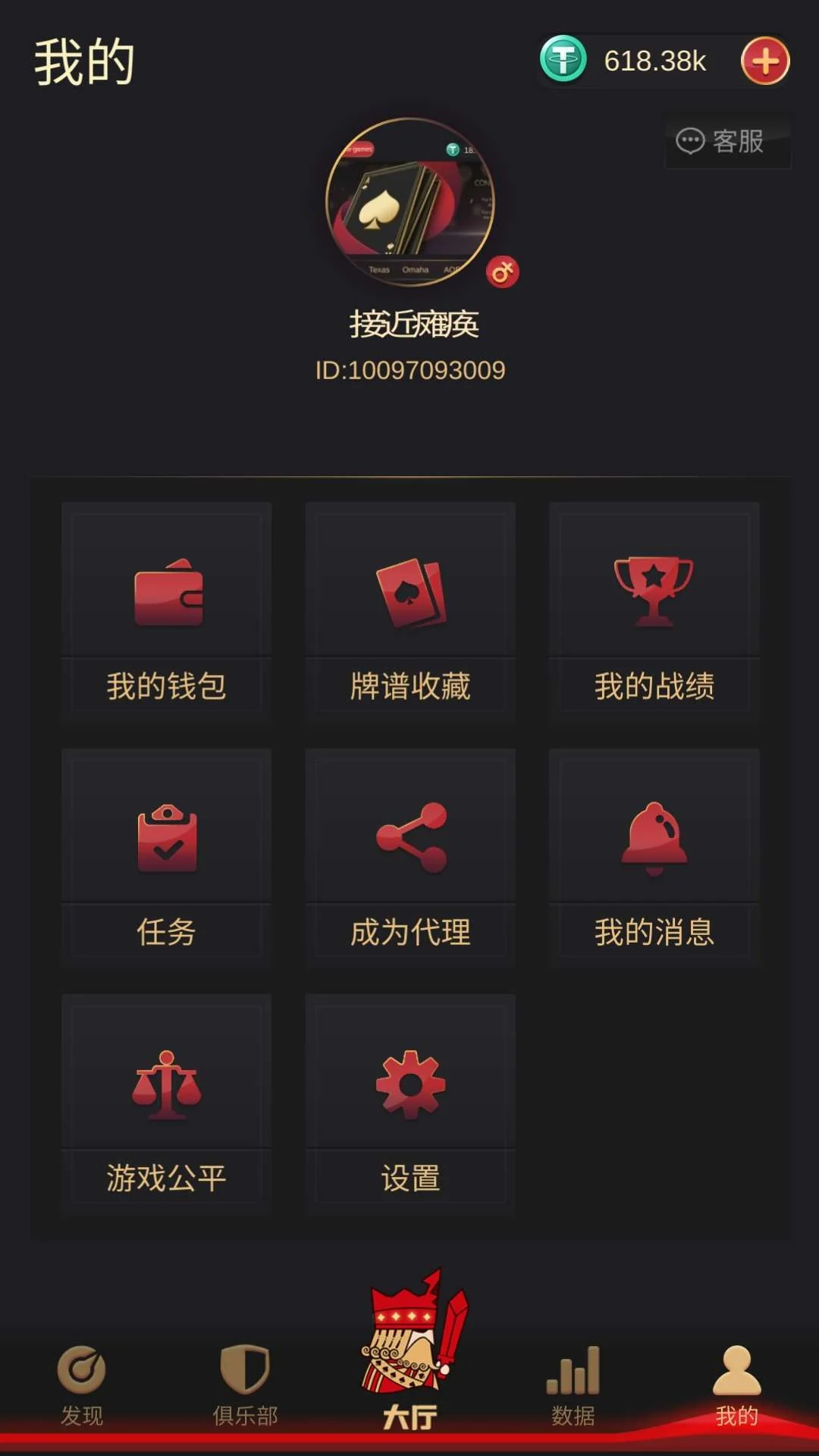Open 游戏公平 game fairness

coord(166,1104)
